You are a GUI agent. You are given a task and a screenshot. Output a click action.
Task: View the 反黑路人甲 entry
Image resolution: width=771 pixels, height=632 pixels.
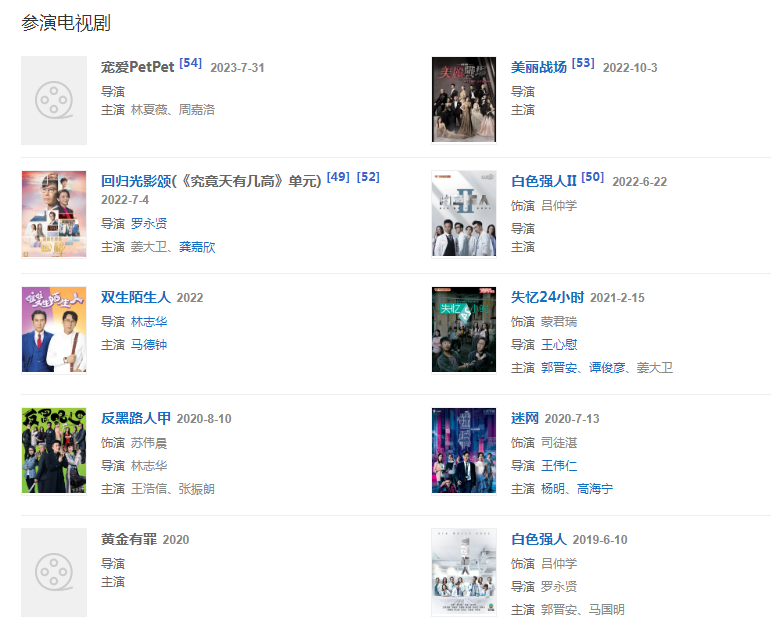coord(136,418)
